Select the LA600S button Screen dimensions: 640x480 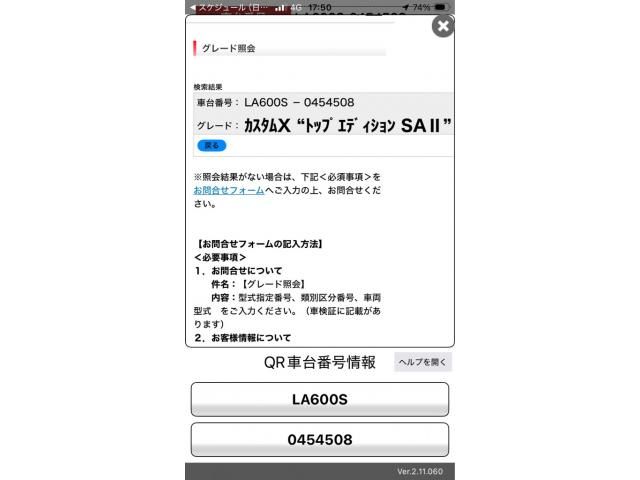pyautogui.click(x=319, y=399)
